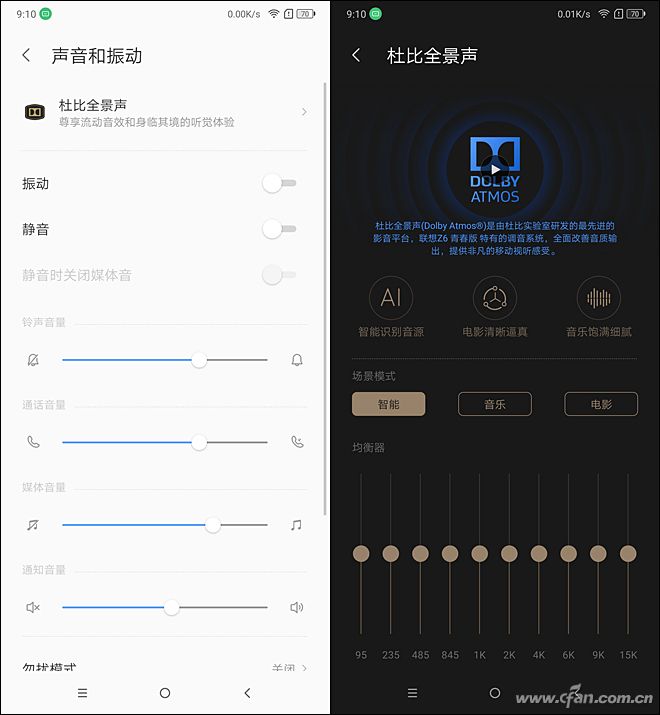Viewport: 660px width, 715px height.
Task: Toggle the 振动 switch
Action: [x=279, y=183]
